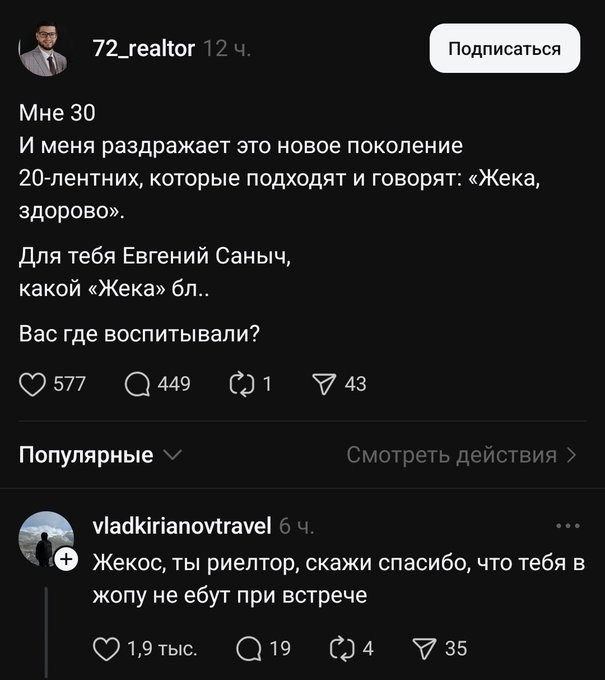Screen dimensions: 605x680
Task: Like 72_realtor's post
Action: (34, 382)
